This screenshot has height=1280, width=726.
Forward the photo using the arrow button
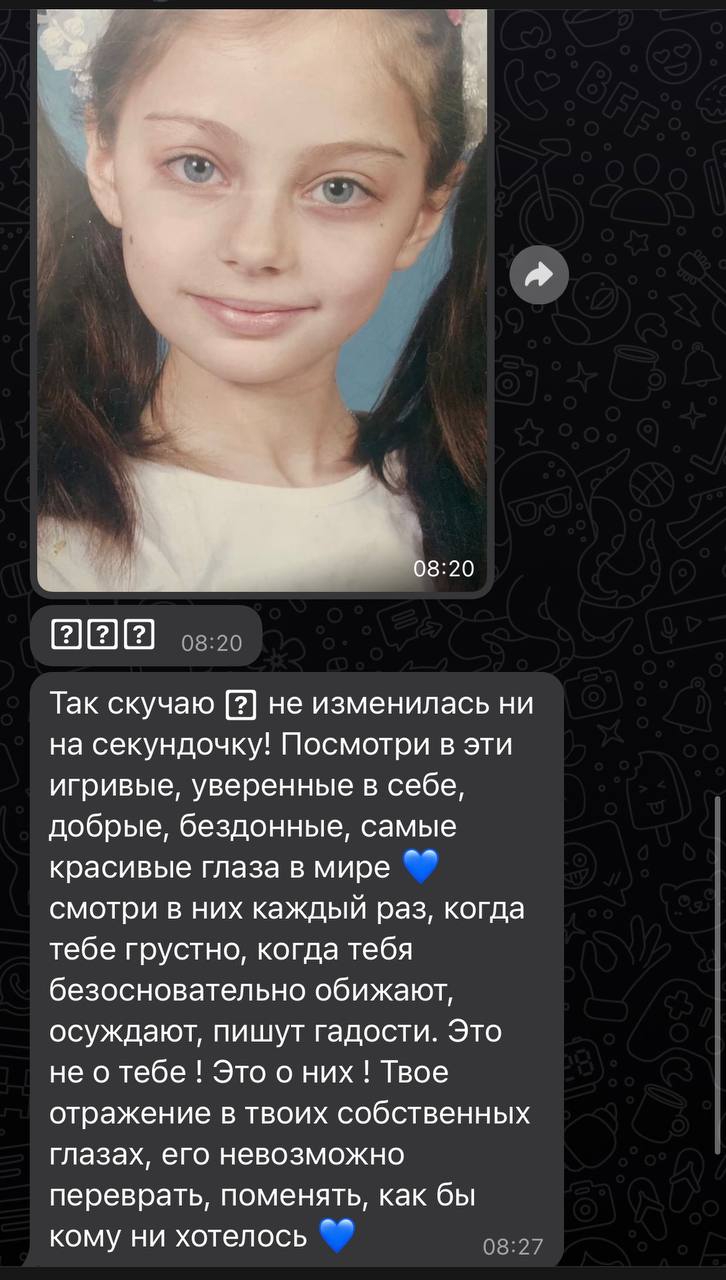539,275
